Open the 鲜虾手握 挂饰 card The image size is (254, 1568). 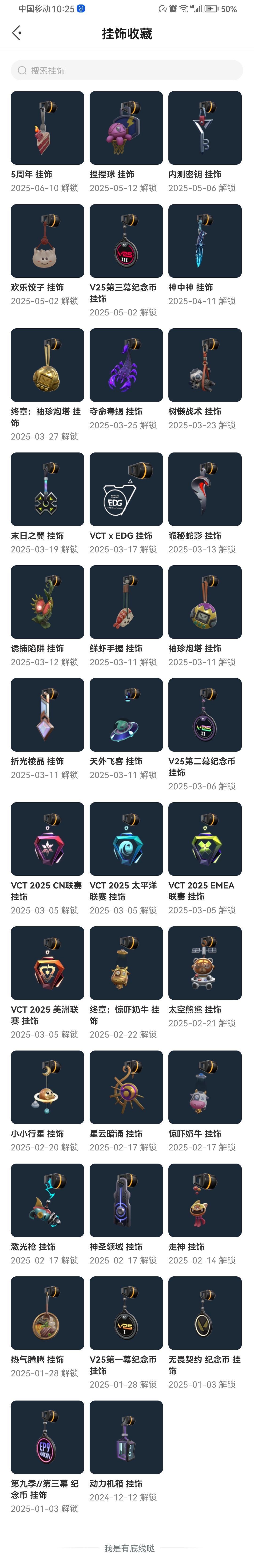(x=126, y=602)
